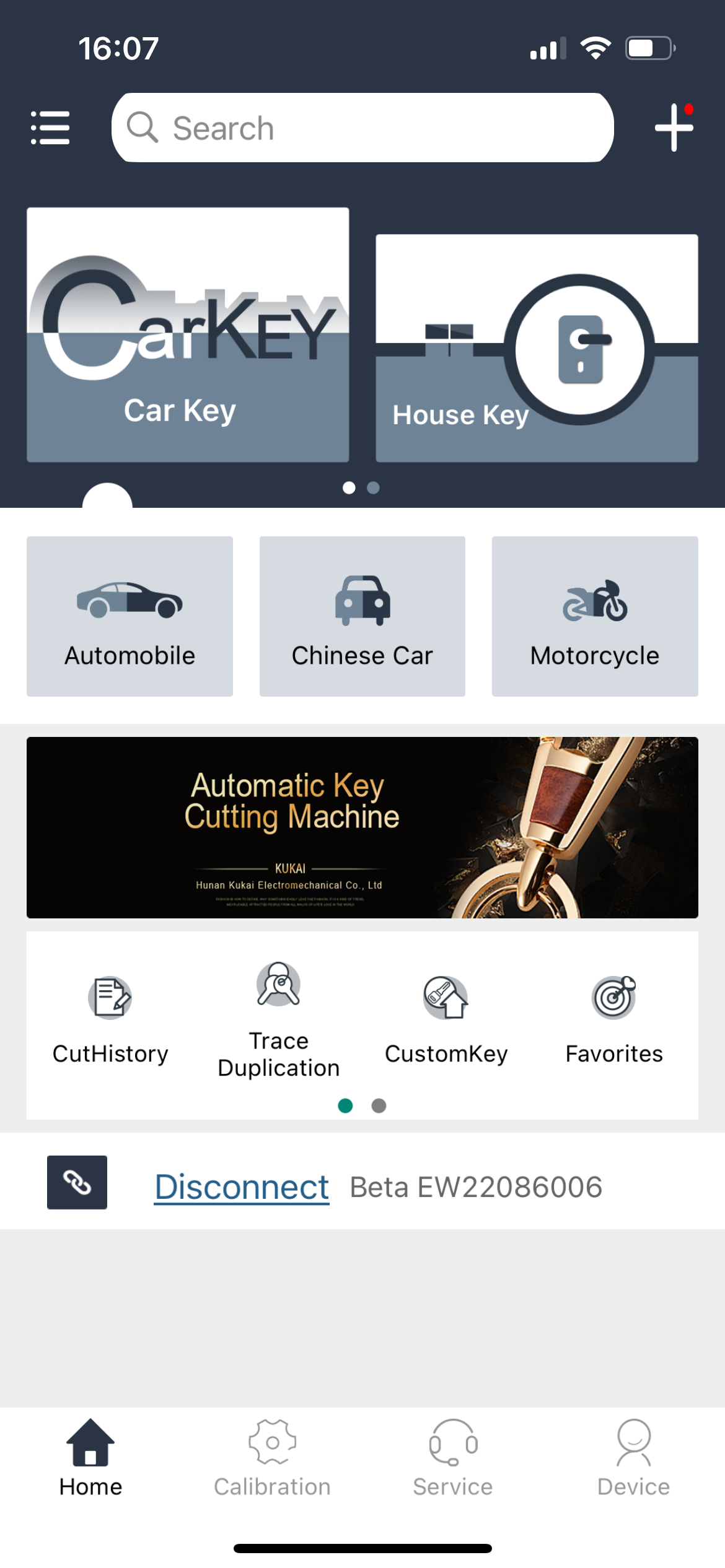
Task: Open CutHistory
Action: pyautogui.click(x=110, y=1019)
